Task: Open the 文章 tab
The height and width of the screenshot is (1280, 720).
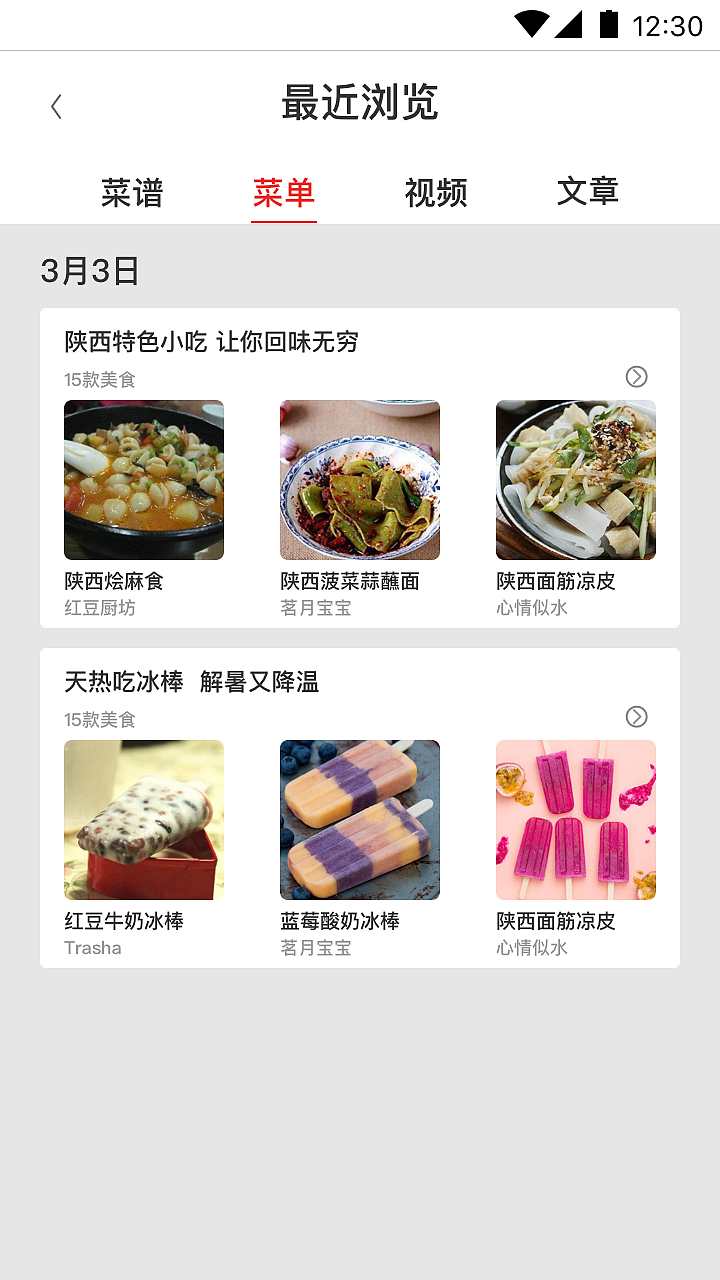Action: pyautogui.click(x=587, y=192)
